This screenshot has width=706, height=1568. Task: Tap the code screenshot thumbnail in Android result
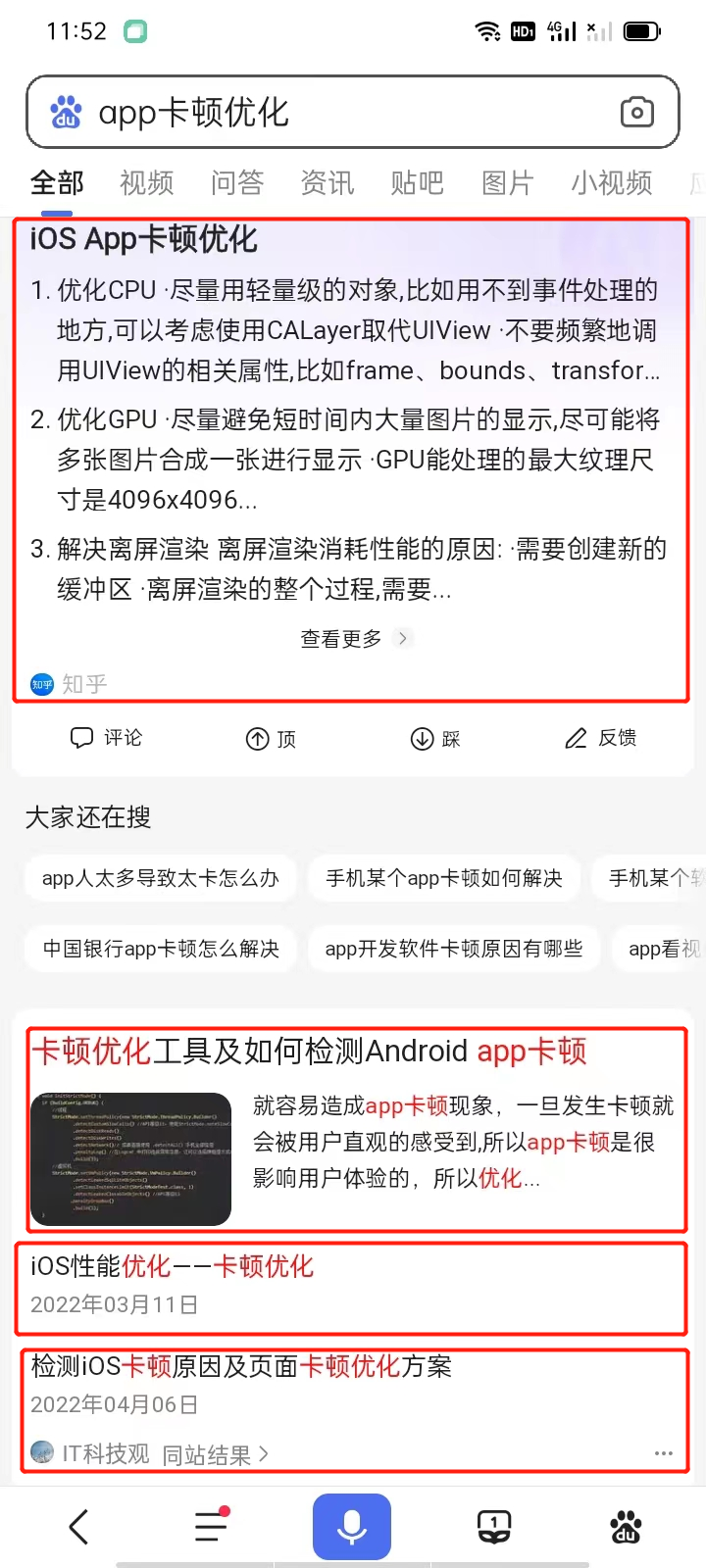(x=130, y=1158)
